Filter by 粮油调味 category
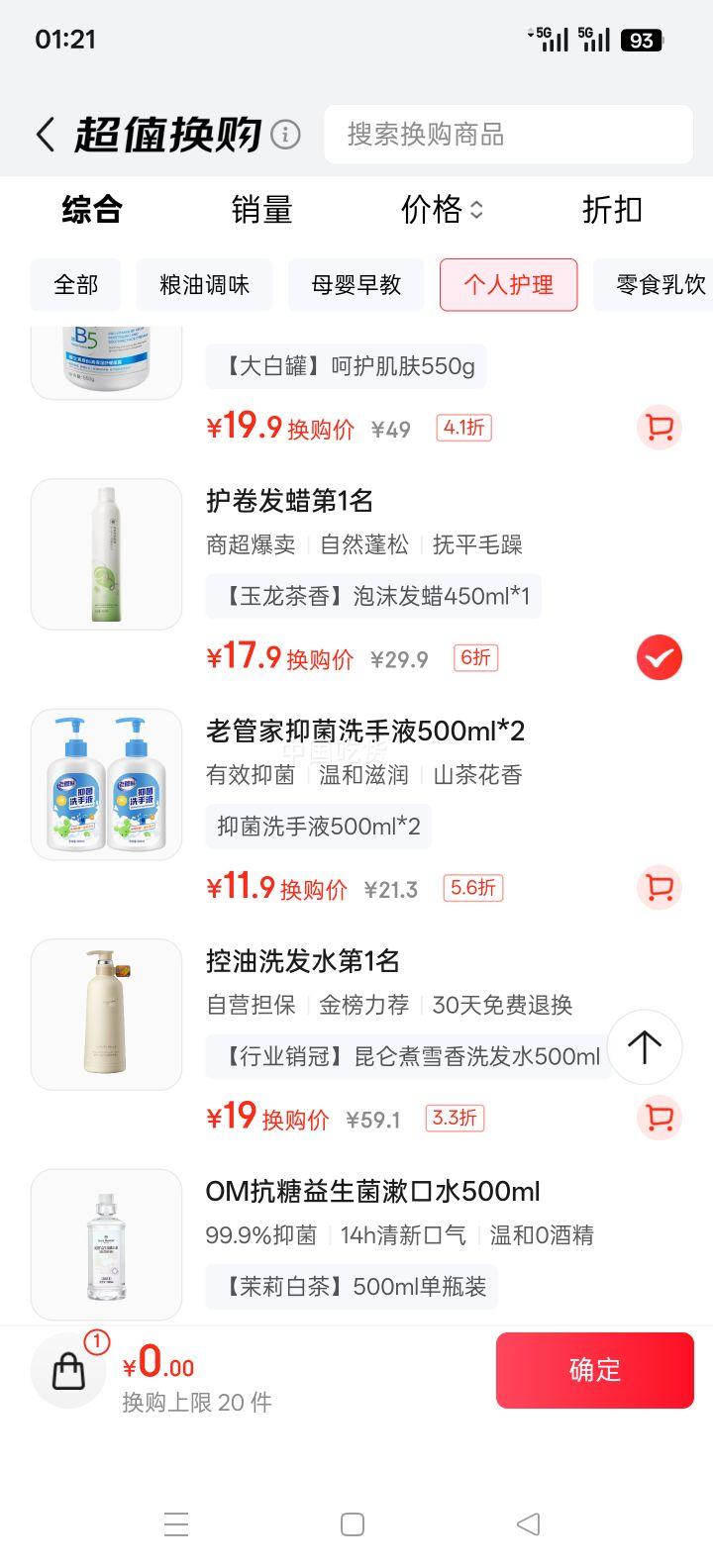Image resolution: width=713 pixels, height=1568 pixels. [205, 285]
